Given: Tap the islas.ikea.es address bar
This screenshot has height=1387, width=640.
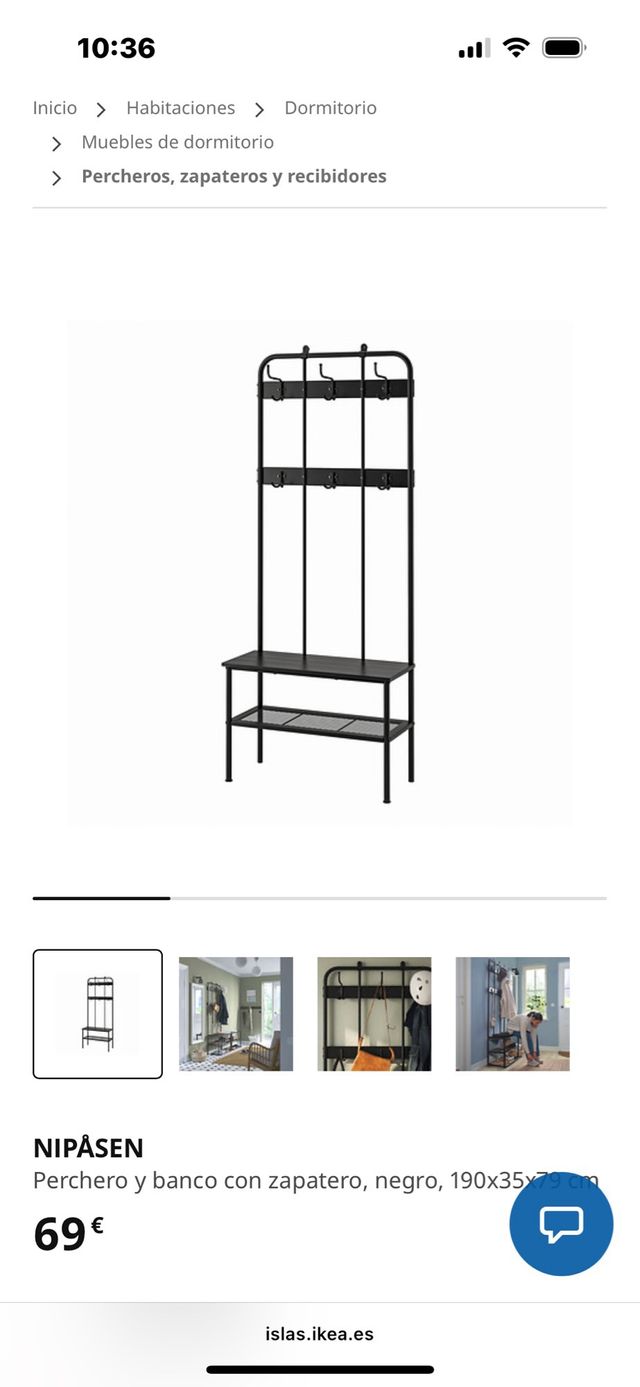Looking at the screenshot, I should (x=319, y=1334).
